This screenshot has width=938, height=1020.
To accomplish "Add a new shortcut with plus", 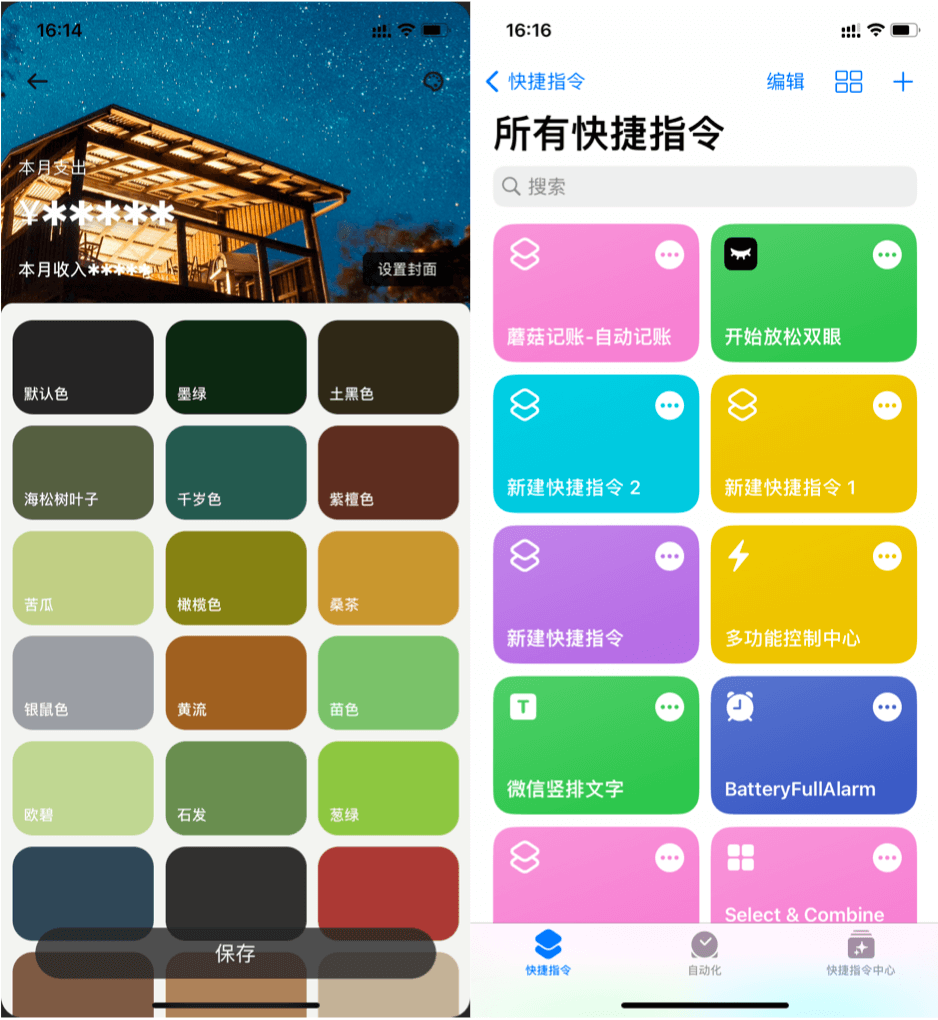I will [903, 82].
